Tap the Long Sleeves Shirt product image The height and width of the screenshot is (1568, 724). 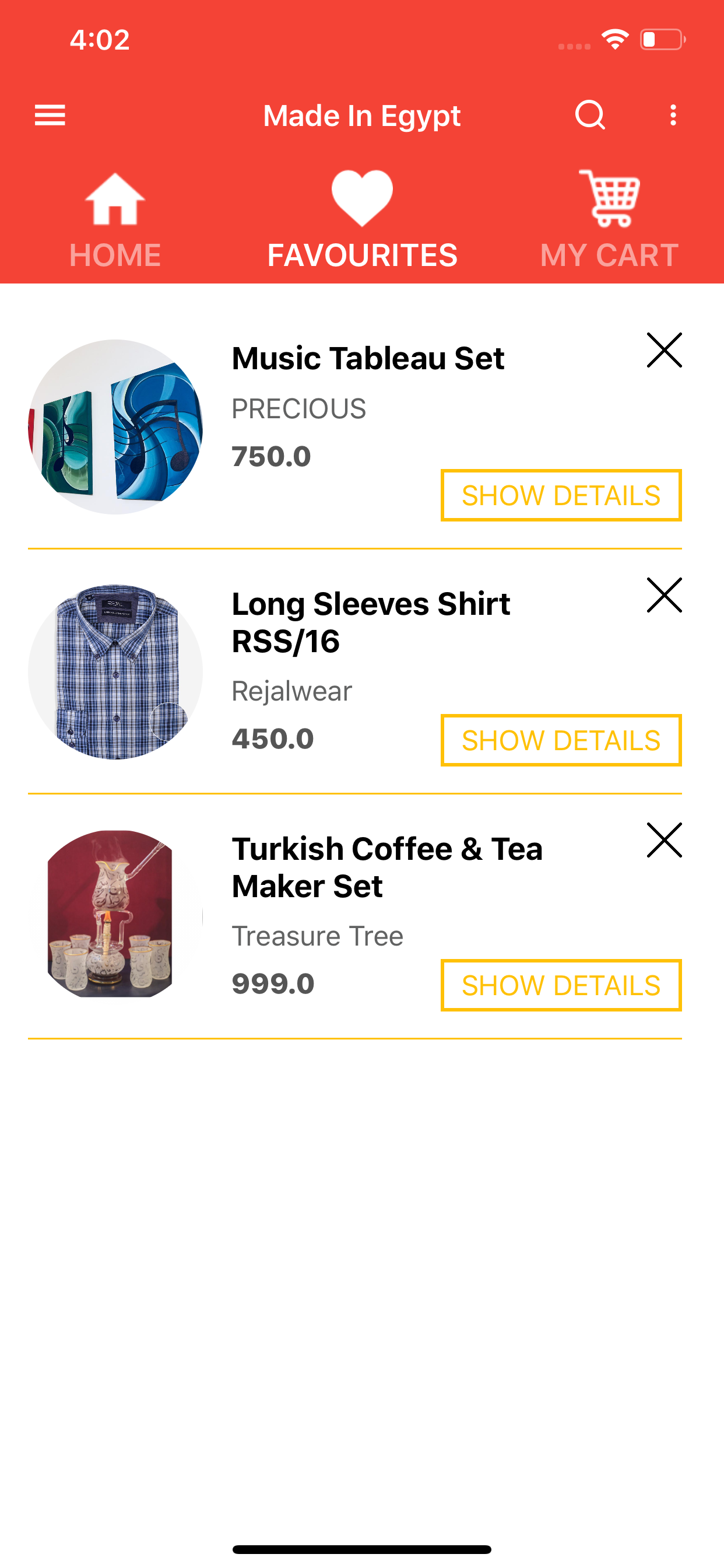(115, 672)
